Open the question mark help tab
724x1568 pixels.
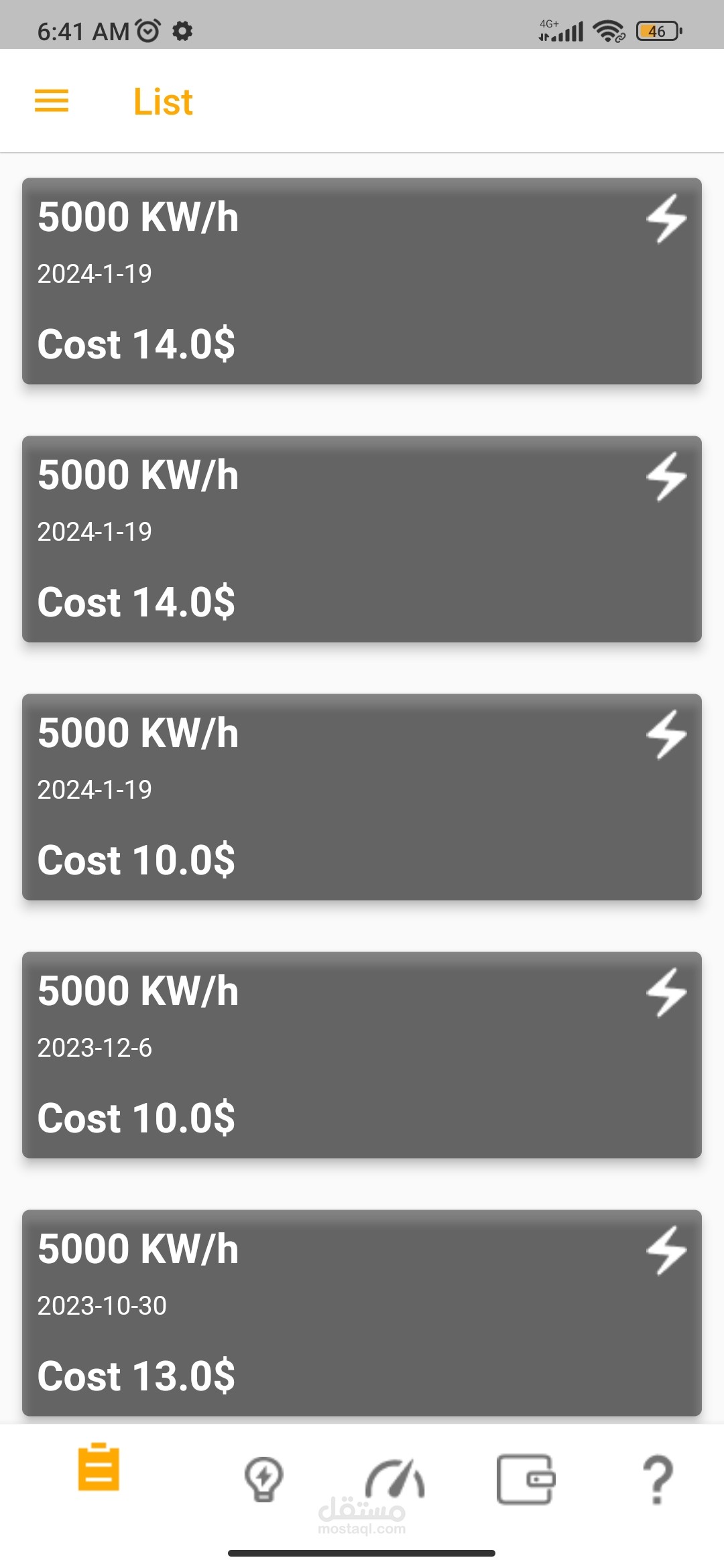pyautogui.click(x=658, y=1480)
